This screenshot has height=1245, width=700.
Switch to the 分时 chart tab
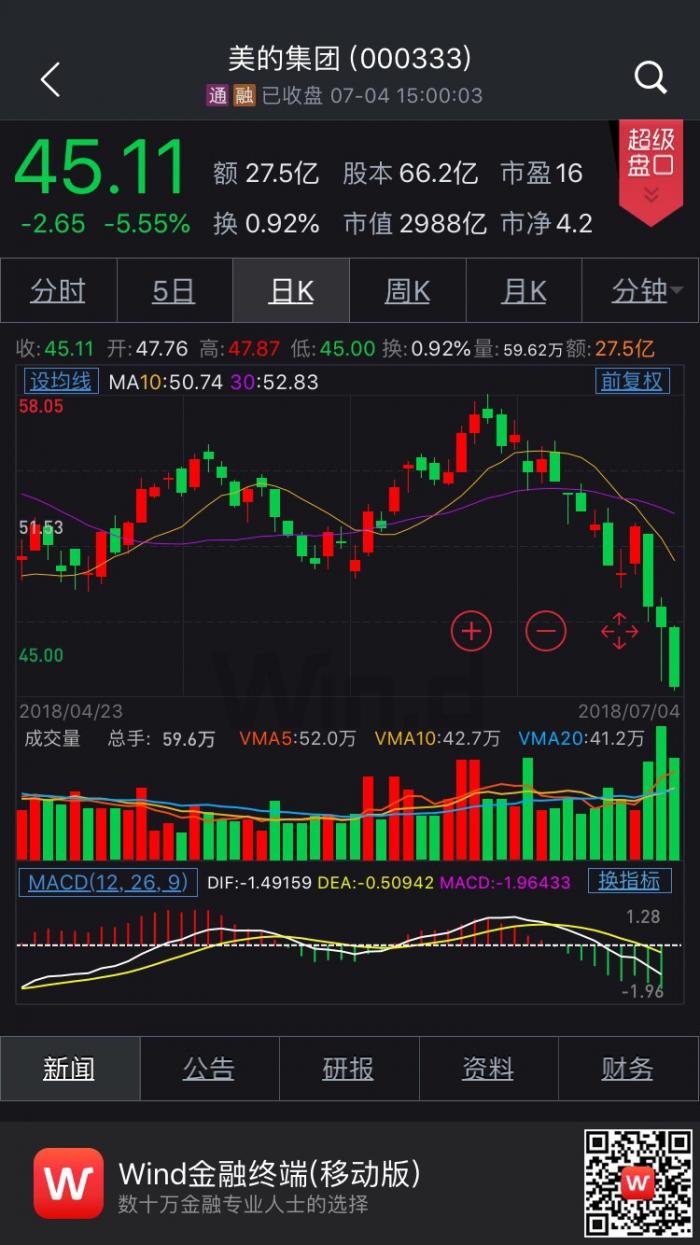(x=58, y=291)
